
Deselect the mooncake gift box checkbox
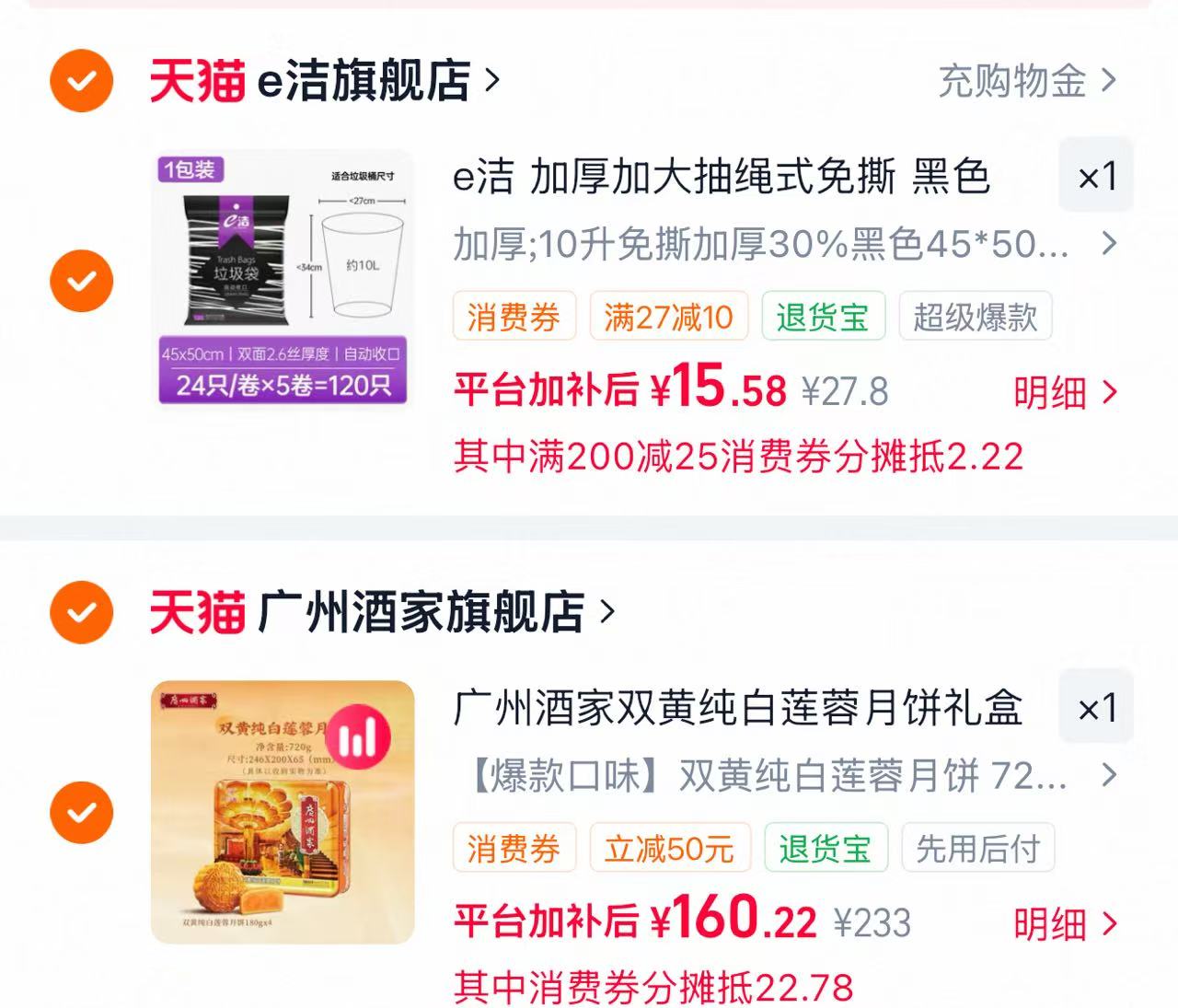82,812
